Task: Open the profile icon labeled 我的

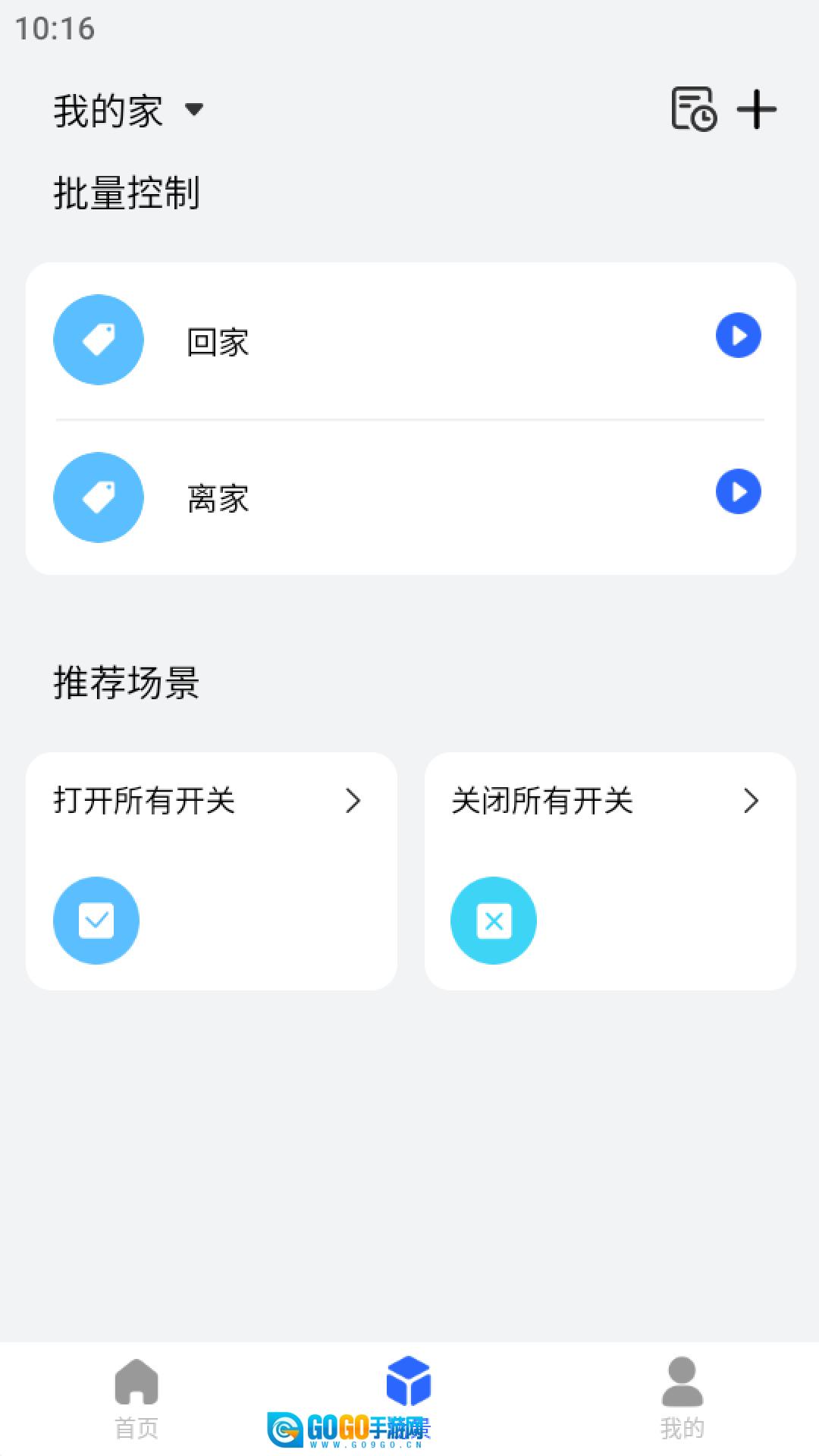Action: coord(682,1383)
